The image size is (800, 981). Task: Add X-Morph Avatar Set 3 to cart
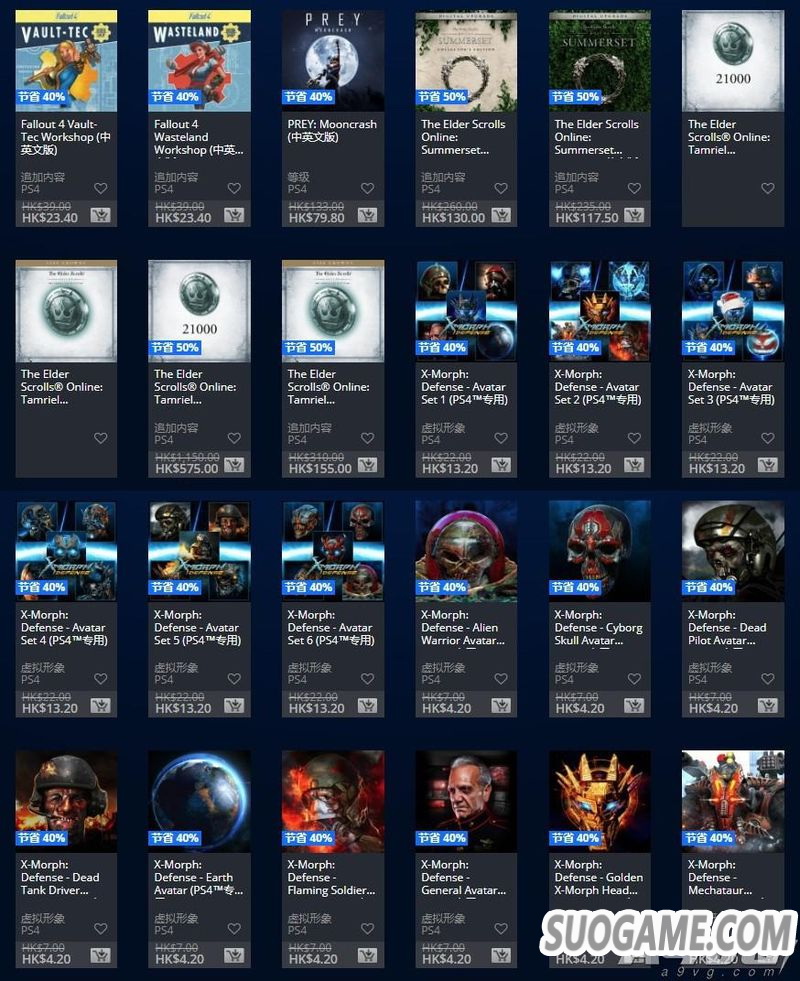pyautogui.click(x=767, y=466)
